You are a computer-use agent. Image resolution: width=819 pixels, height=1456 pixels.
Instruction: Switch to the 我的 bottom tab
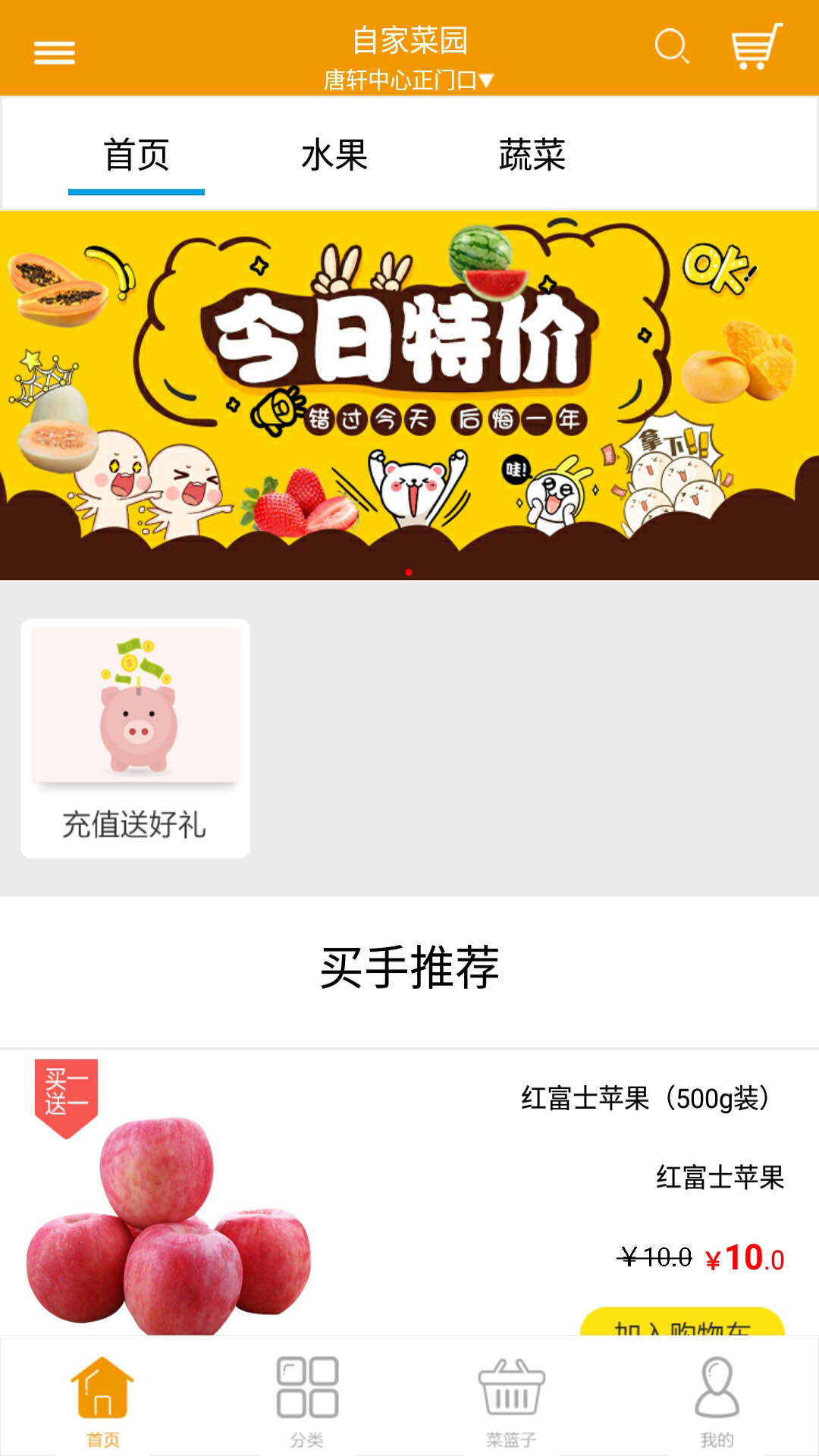tap(717, 1399)
